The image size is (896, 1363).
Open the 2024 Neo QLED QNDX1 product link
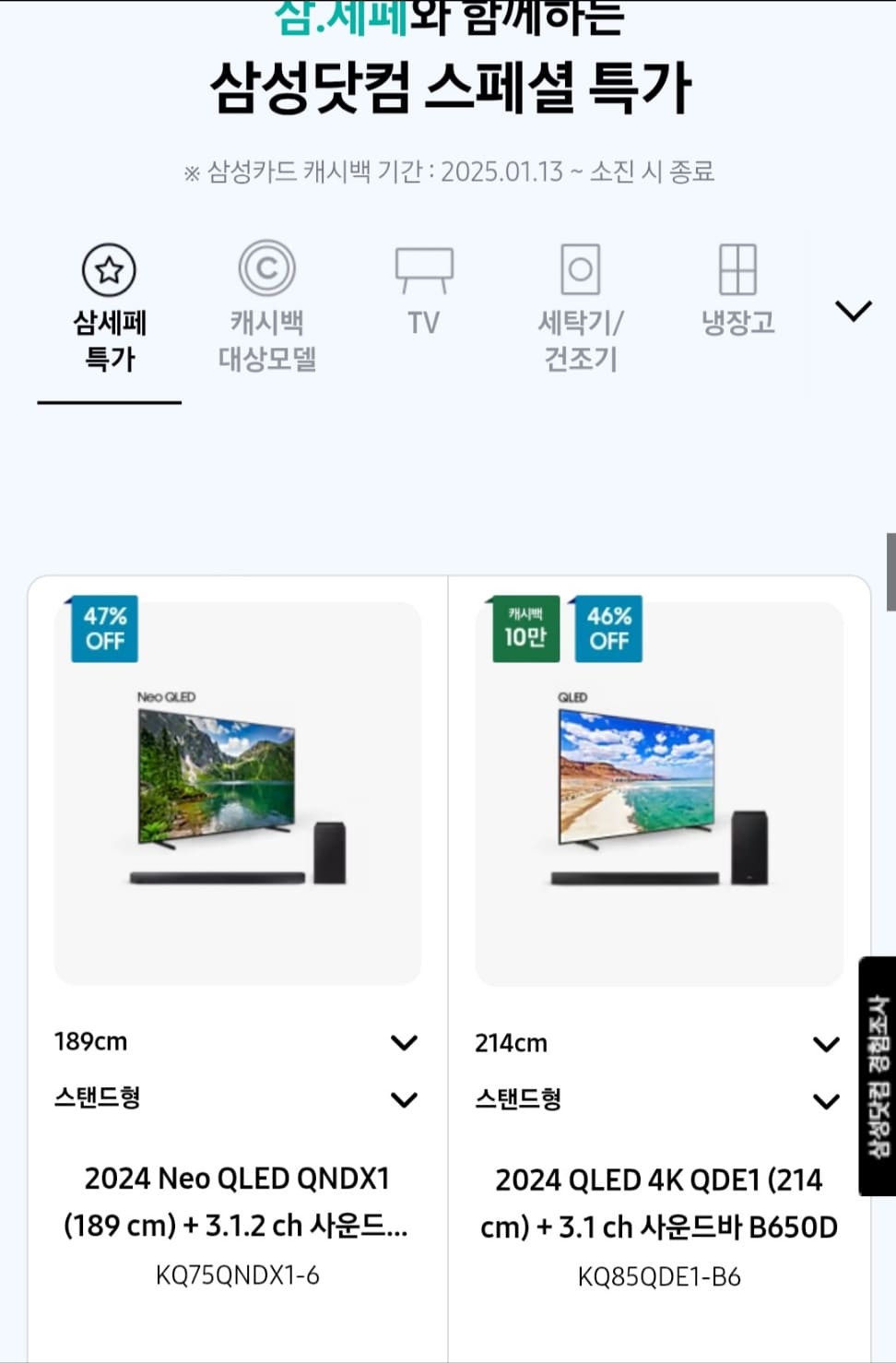coord(238,1203)
